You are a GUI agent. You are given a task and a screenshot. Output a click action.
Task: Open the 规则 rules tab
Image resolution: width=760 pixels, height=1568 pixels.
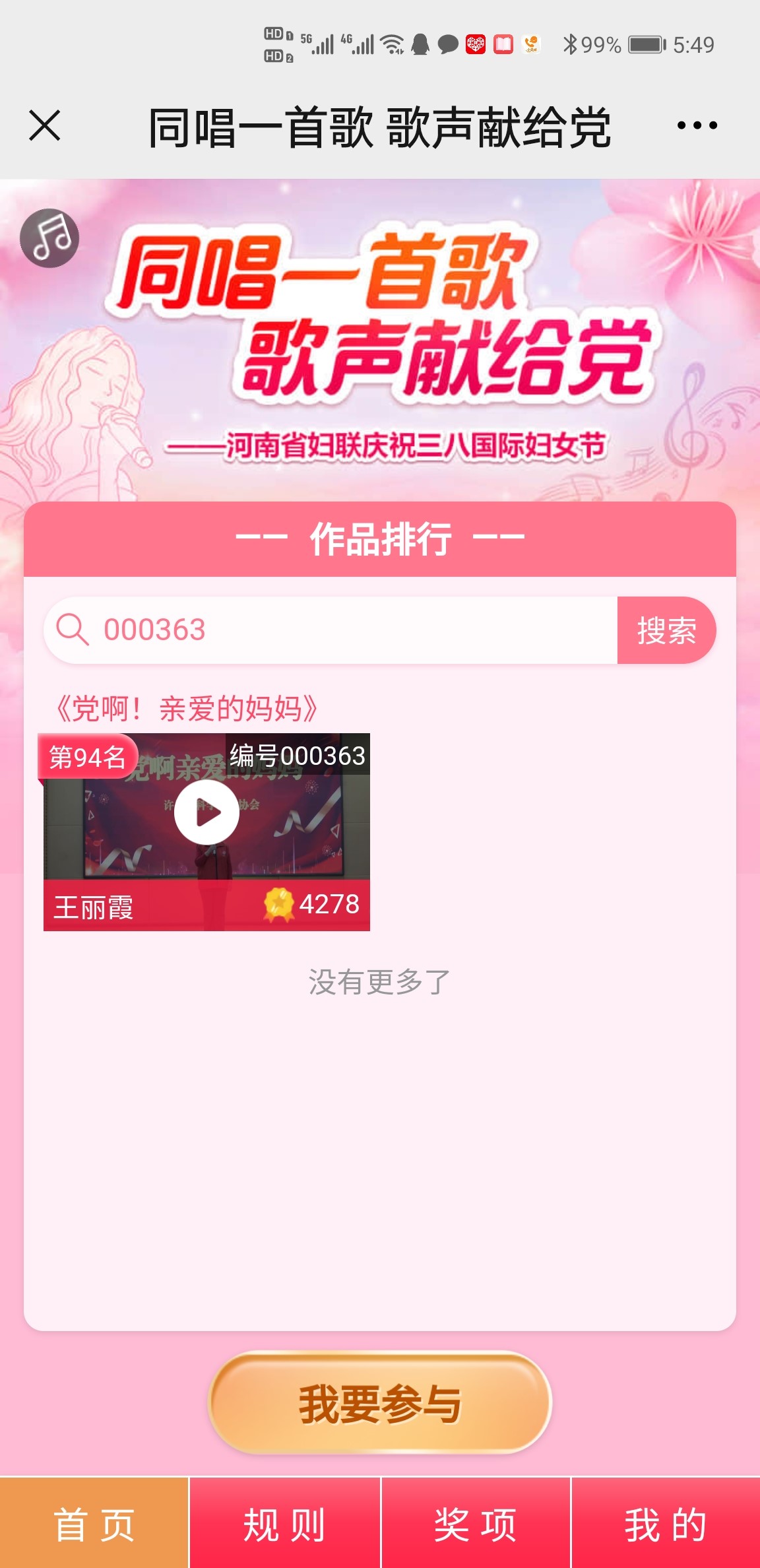285,1524
